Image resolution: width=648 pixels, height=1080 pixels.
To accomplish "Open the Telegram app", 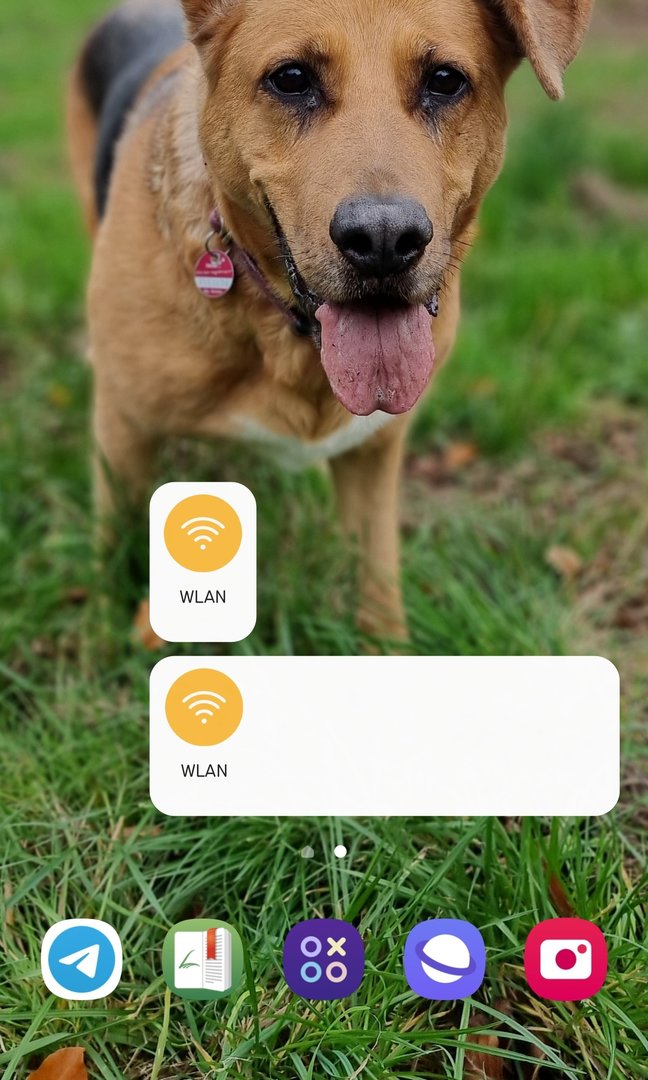I will pyautogui.click(x=82, y=959).
